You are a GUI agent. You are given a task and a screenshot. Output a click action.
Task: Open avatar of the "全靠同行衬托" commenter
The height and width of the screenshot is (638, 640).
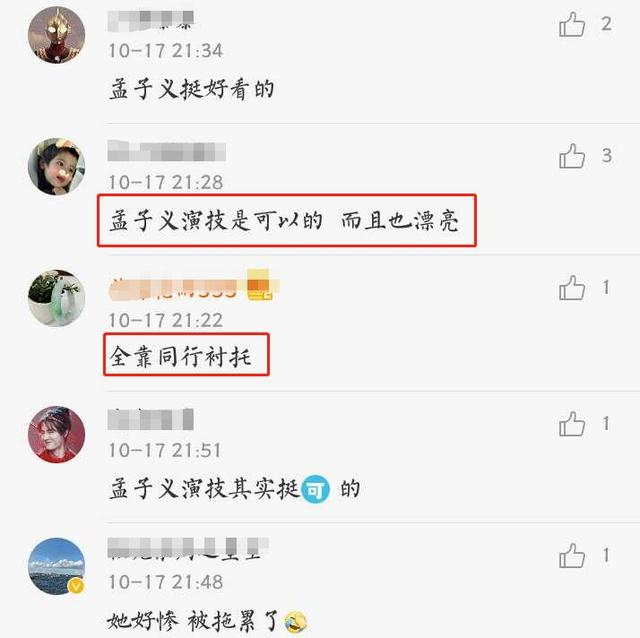click(x=56, y=297)
